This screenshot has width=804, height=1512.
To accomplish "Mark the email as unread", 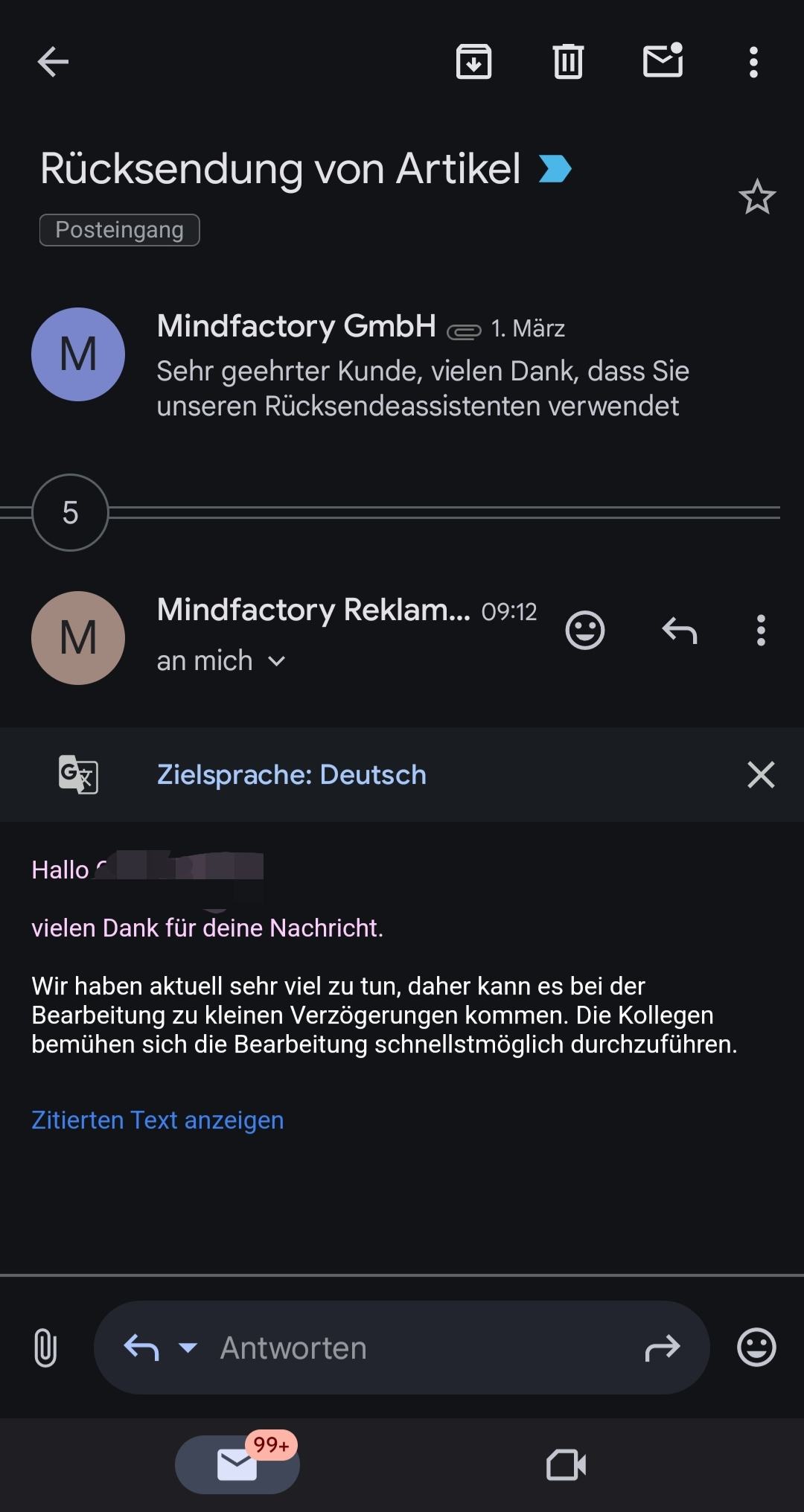I will tap(663, 62).
